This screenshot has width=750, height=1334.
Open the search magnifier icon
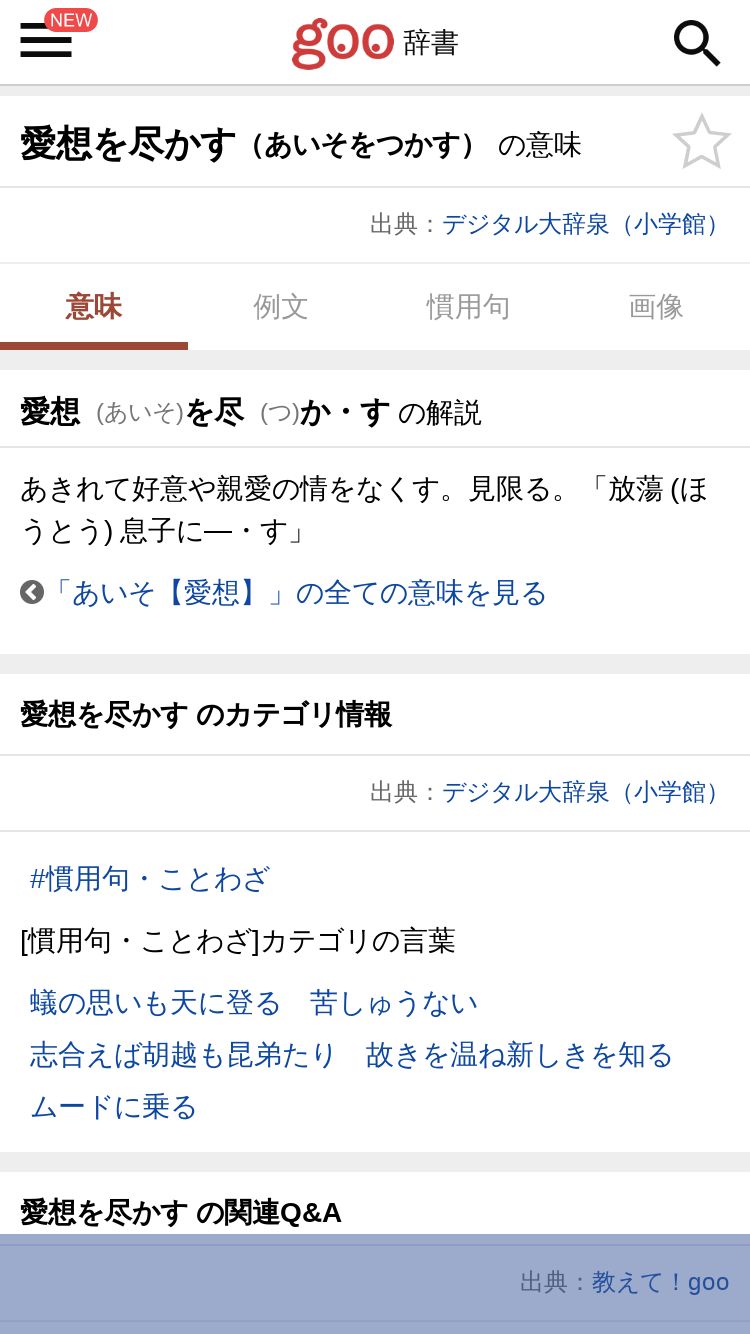point(696,42)
